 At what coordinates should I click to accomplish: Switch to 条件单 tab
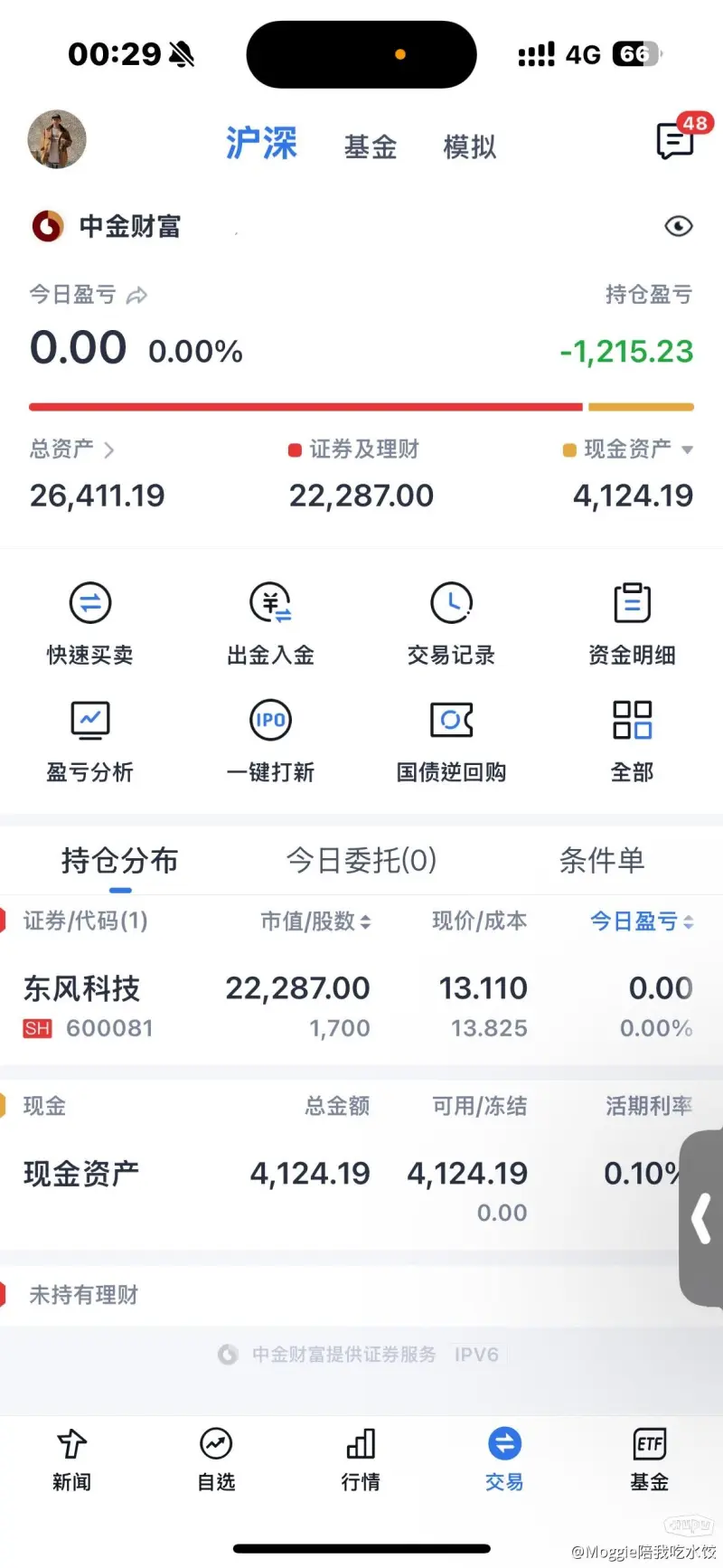tap(602, 860)
